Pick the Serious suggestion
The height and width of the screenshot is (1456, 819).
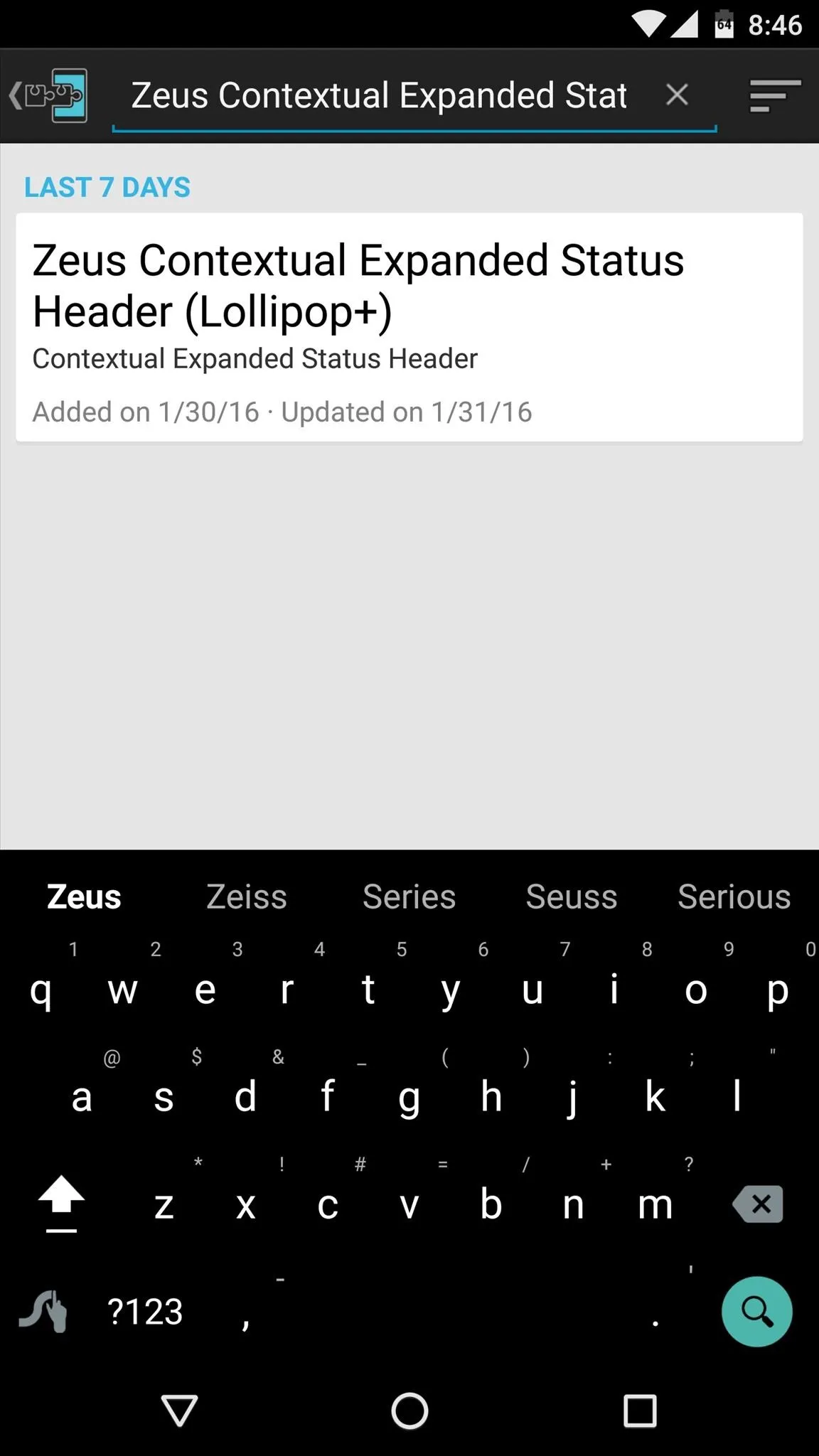tap(734, 896)
